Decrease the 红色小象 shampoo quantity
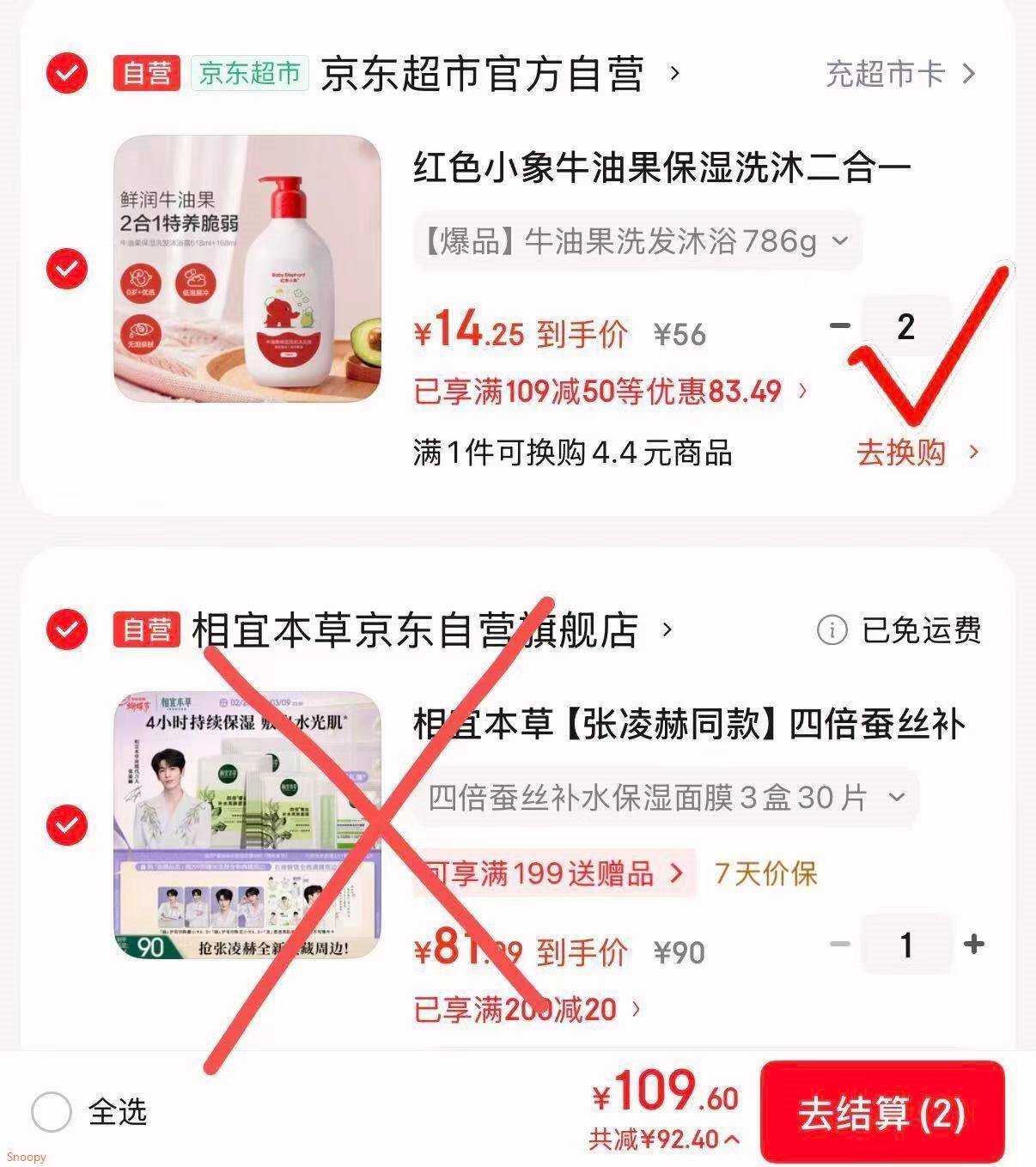Image resolution: width=1036 pixels, height=1167 pixels. pyautogui.click(x=839, y=325)
